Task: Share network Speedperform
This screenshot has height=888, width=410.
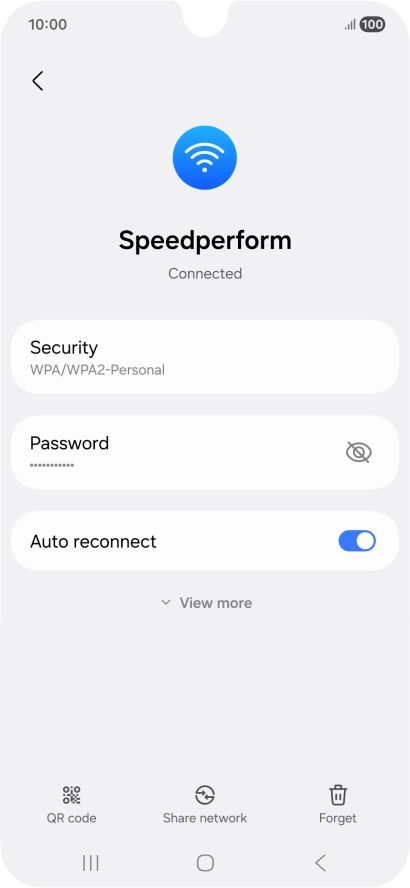Action: click(205, 804)
